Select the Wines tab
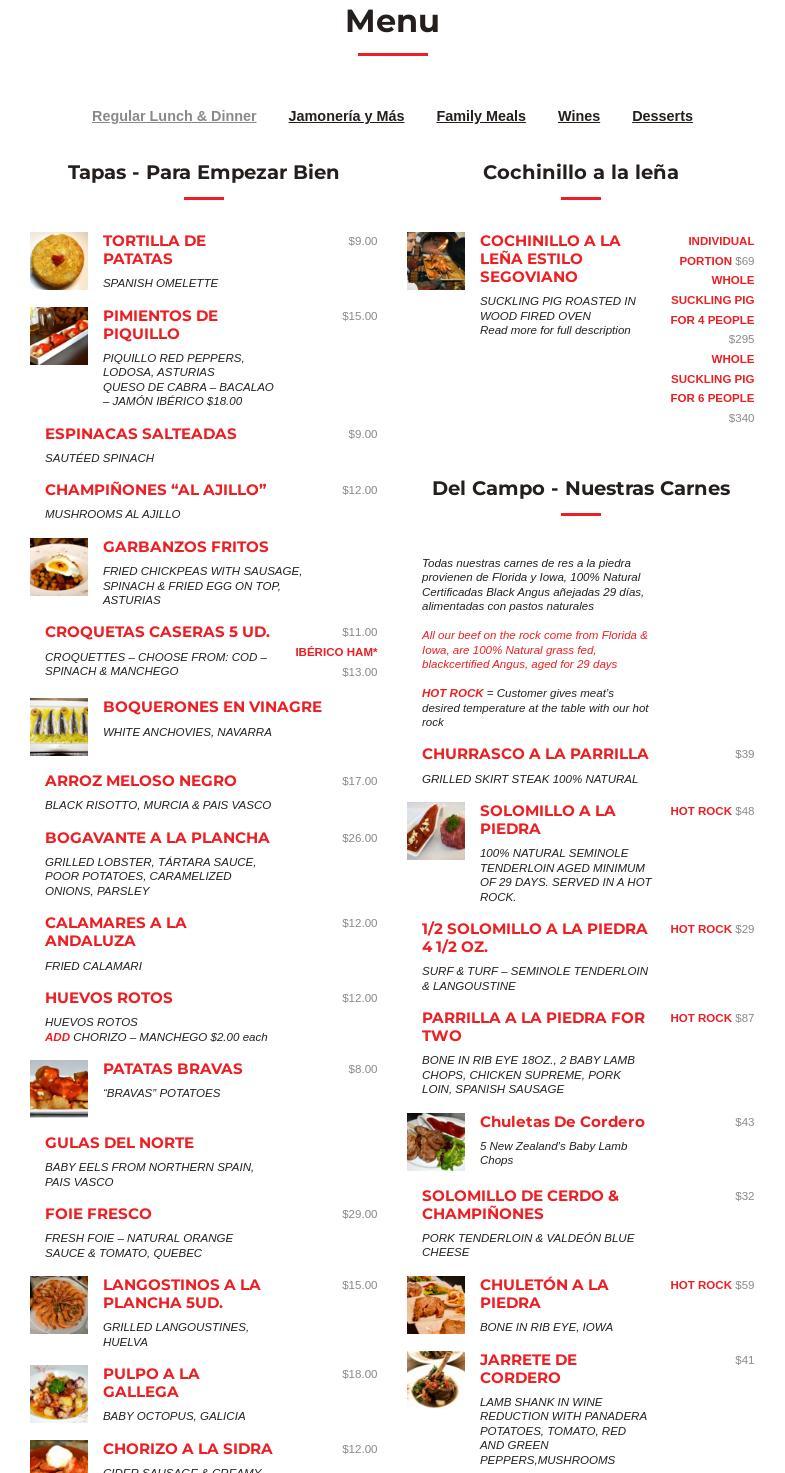The image size is (785, 1473). 578,116
